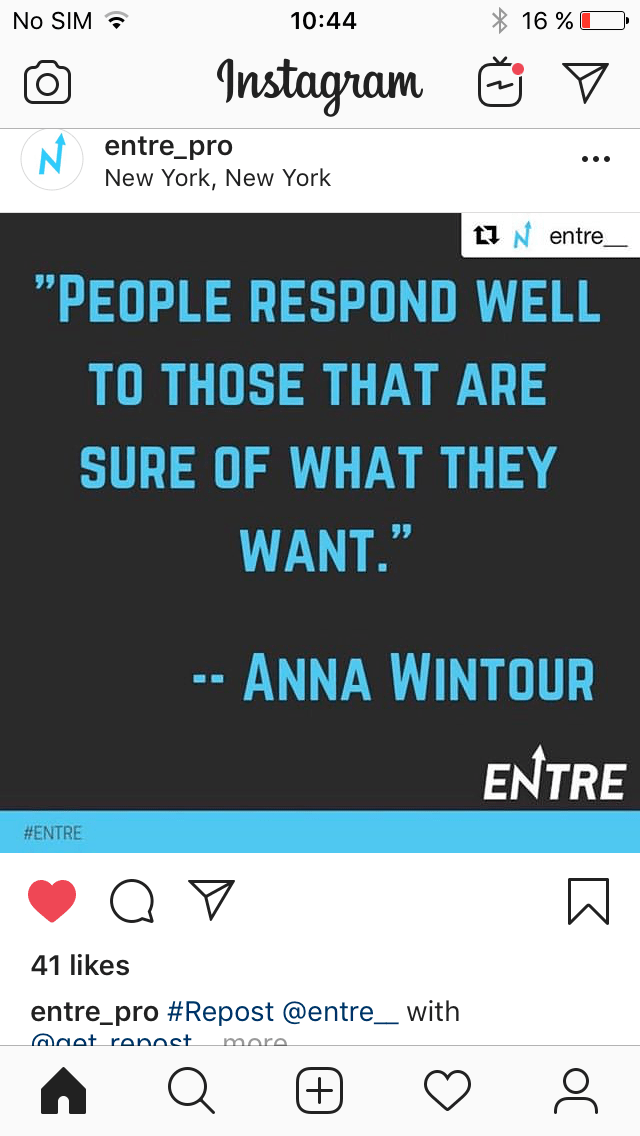This screenshot has width=640, height=1136.
Task: Share the entre_pro post via paper plane
Action: click(x=211, y=900)
